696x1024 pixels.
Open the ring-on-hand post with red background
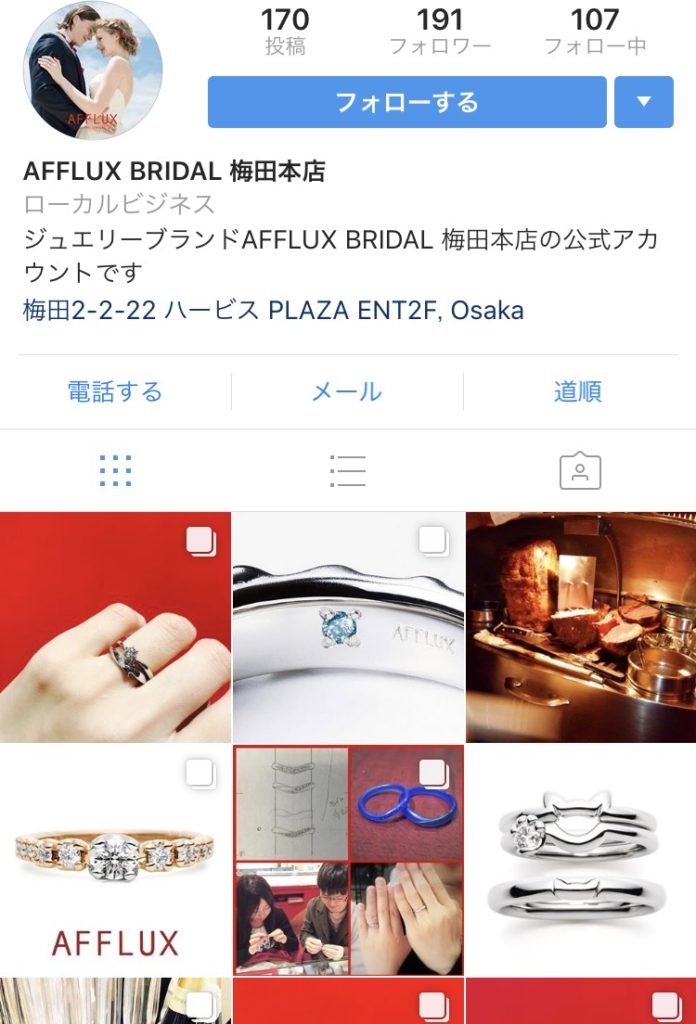tap(115, 627)
